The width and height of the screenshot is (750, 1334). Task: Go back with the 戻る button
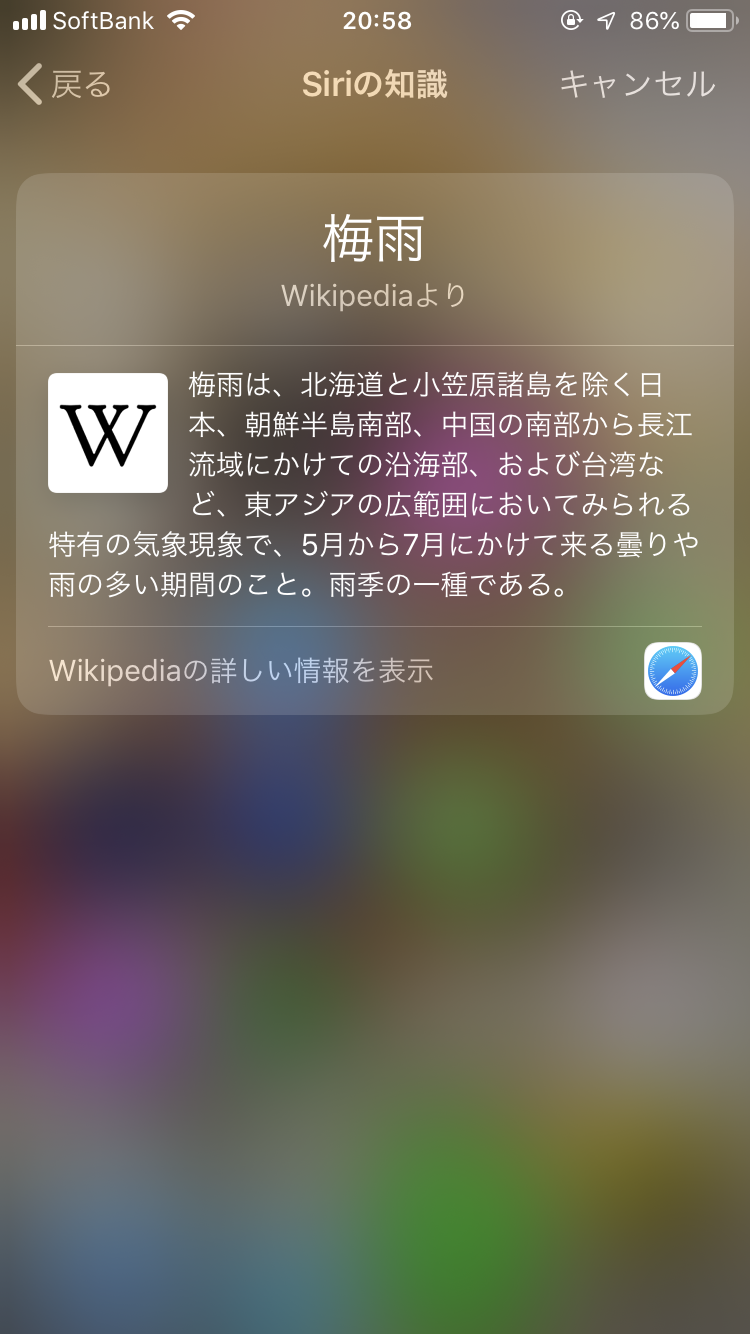point(65,85)
